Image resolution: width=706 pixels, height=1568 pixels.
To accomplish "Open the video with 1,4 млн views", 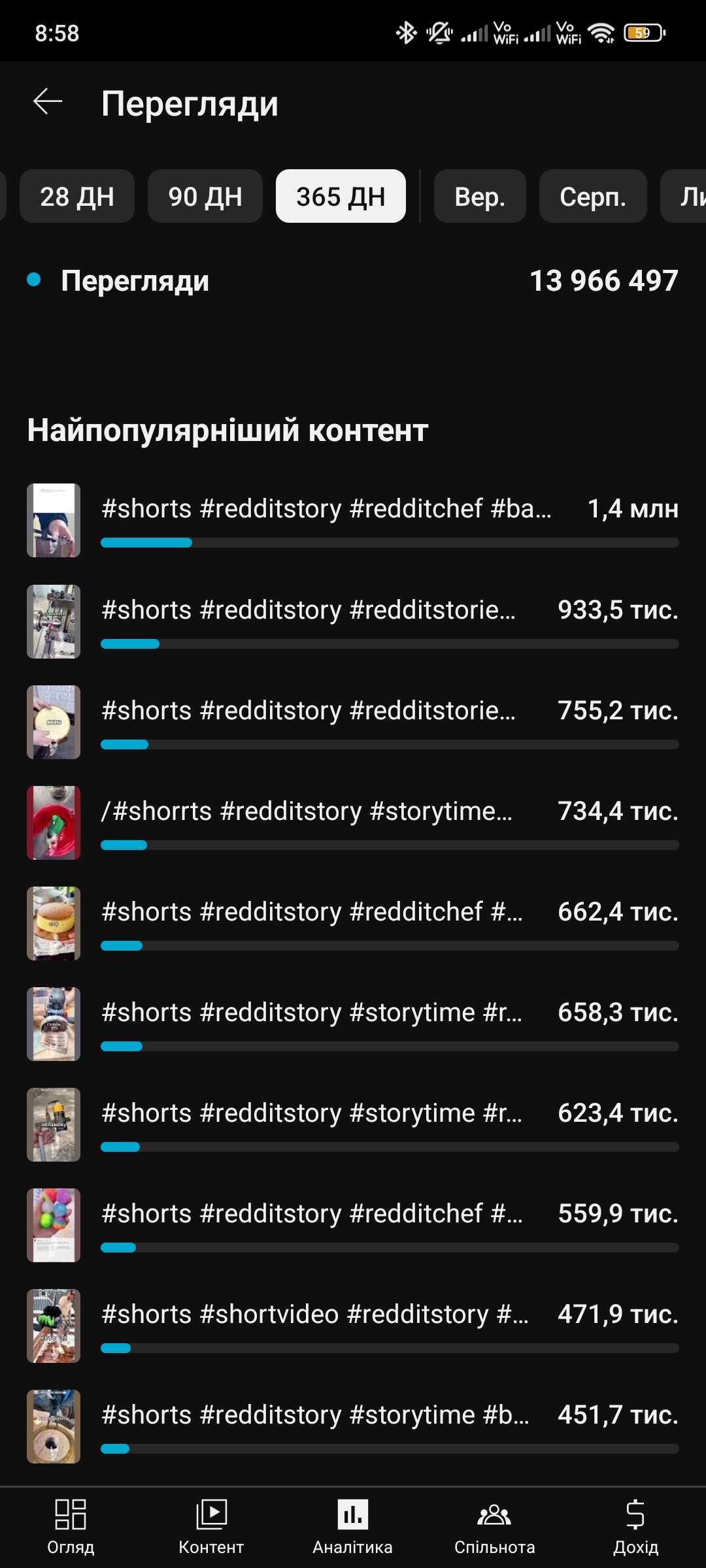I will [x=353, y=520].
